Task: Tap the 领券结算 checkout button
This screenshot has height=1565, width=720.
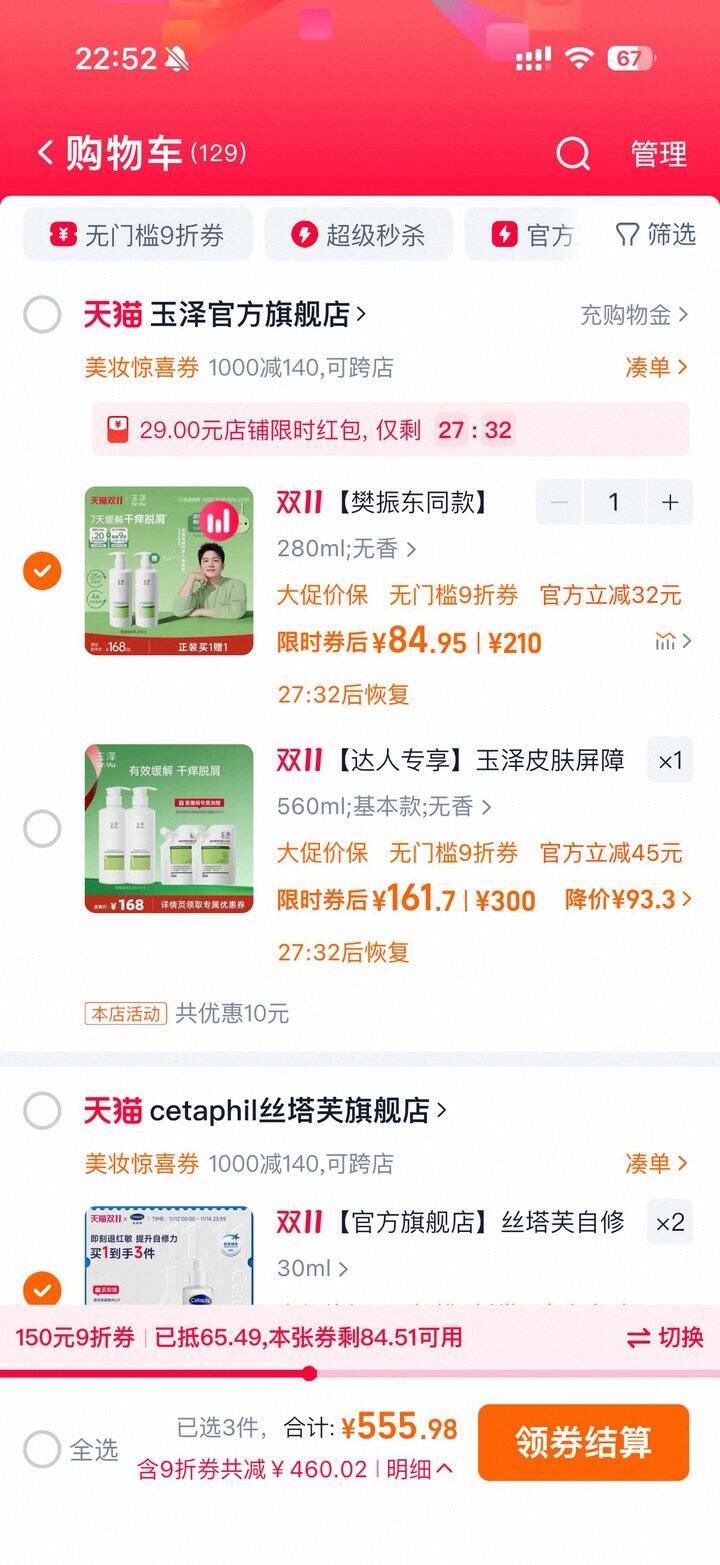Action: (x=583, y=1443)
